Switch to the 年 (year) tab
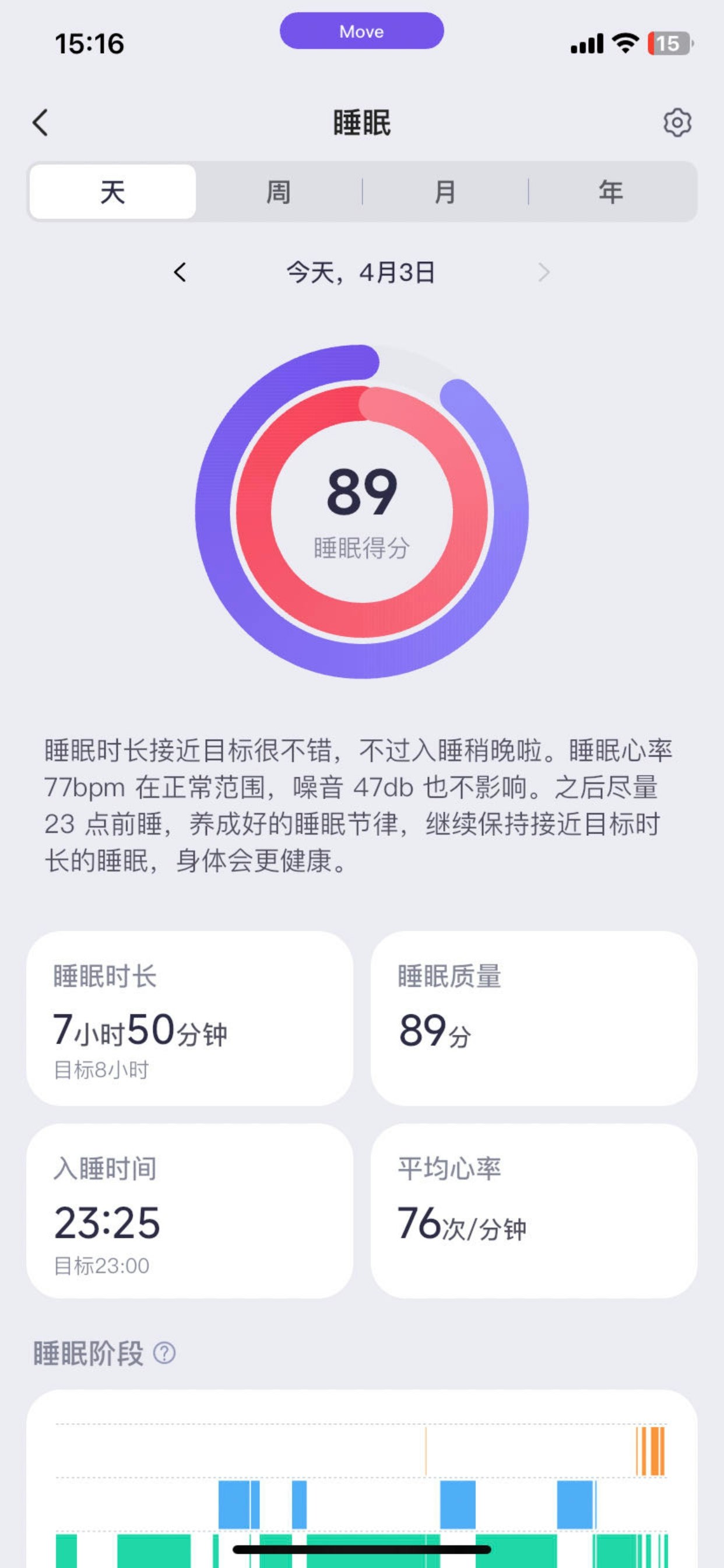Image resolution: width=724 pixels, height=1568 pixels. [611, 192]
